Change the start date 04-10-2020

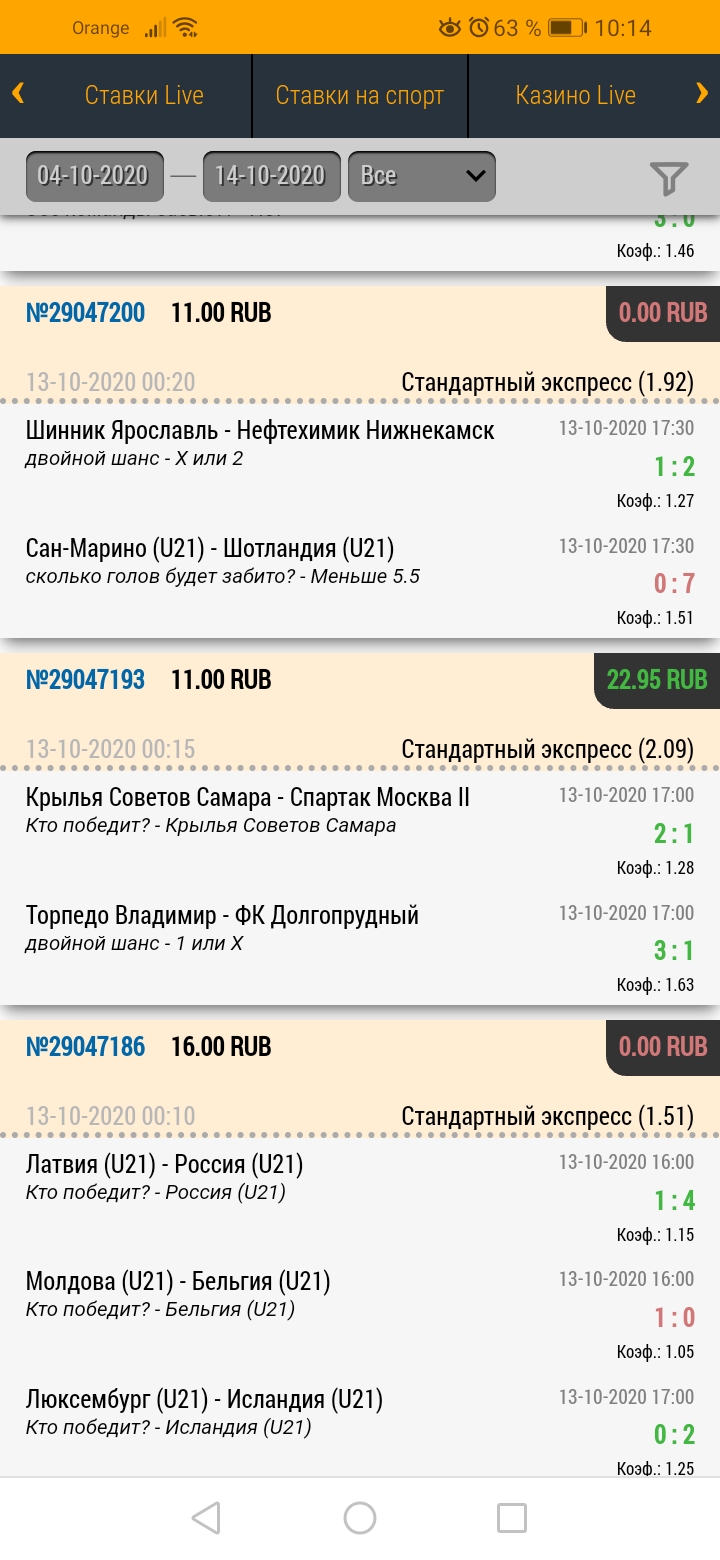click(x=92, y=176)
